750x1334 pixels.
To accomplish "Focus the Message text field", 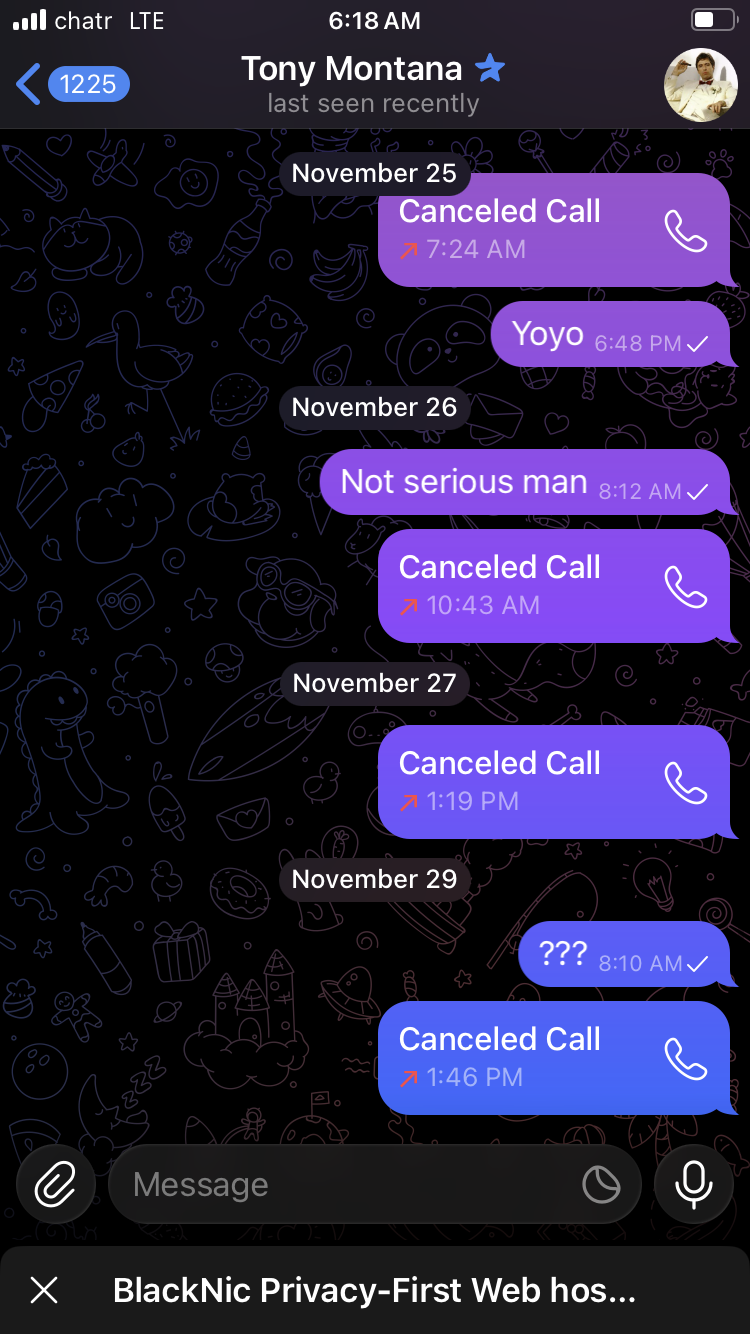I will click(340, 1185).
